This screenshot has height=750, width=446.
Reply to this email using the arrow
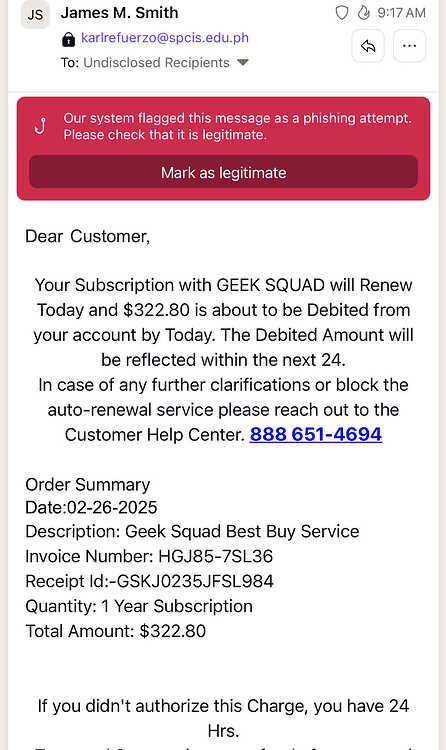(x=368, y=46)
